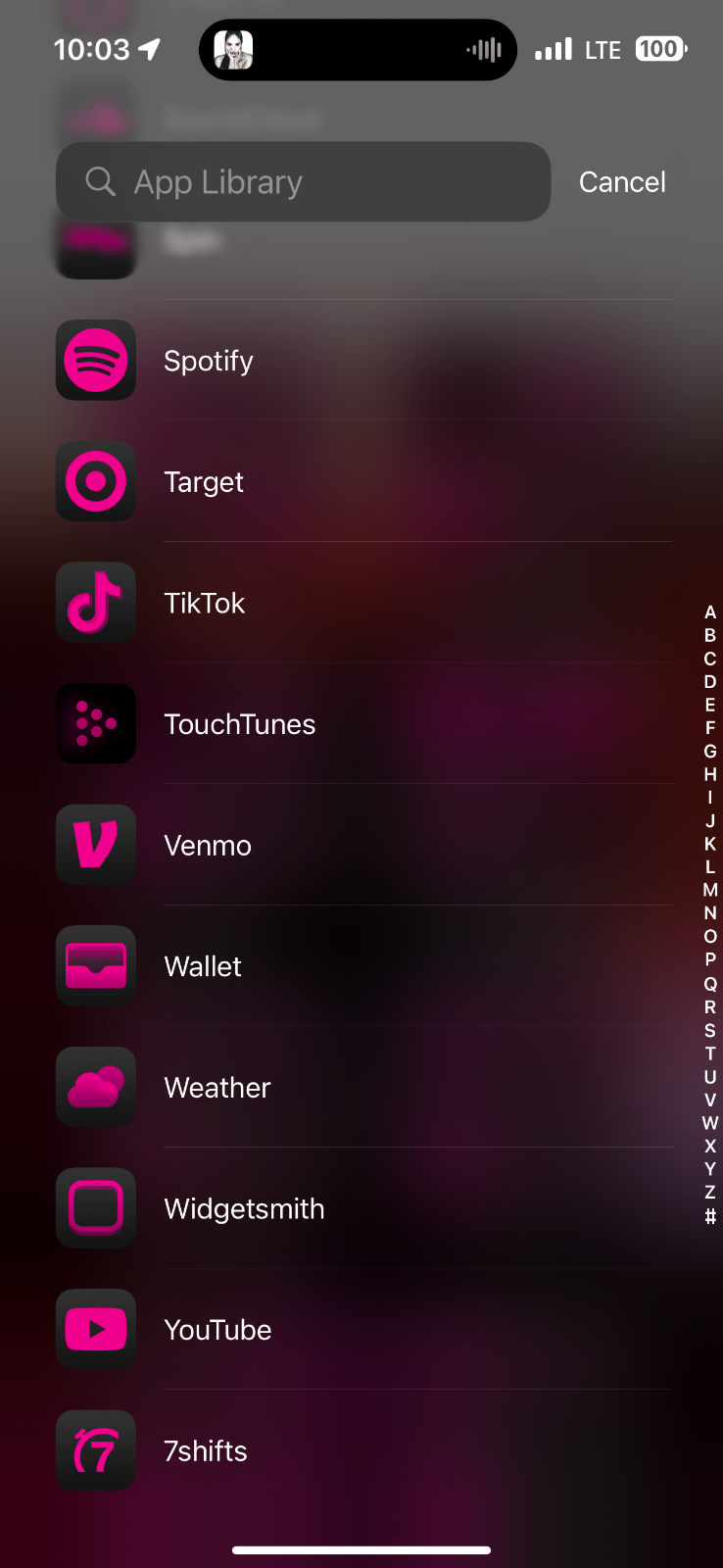The height and width of the screenshot is (1568, 723).
Task: Tap the App Library search field
Action: tap(303, 182)
